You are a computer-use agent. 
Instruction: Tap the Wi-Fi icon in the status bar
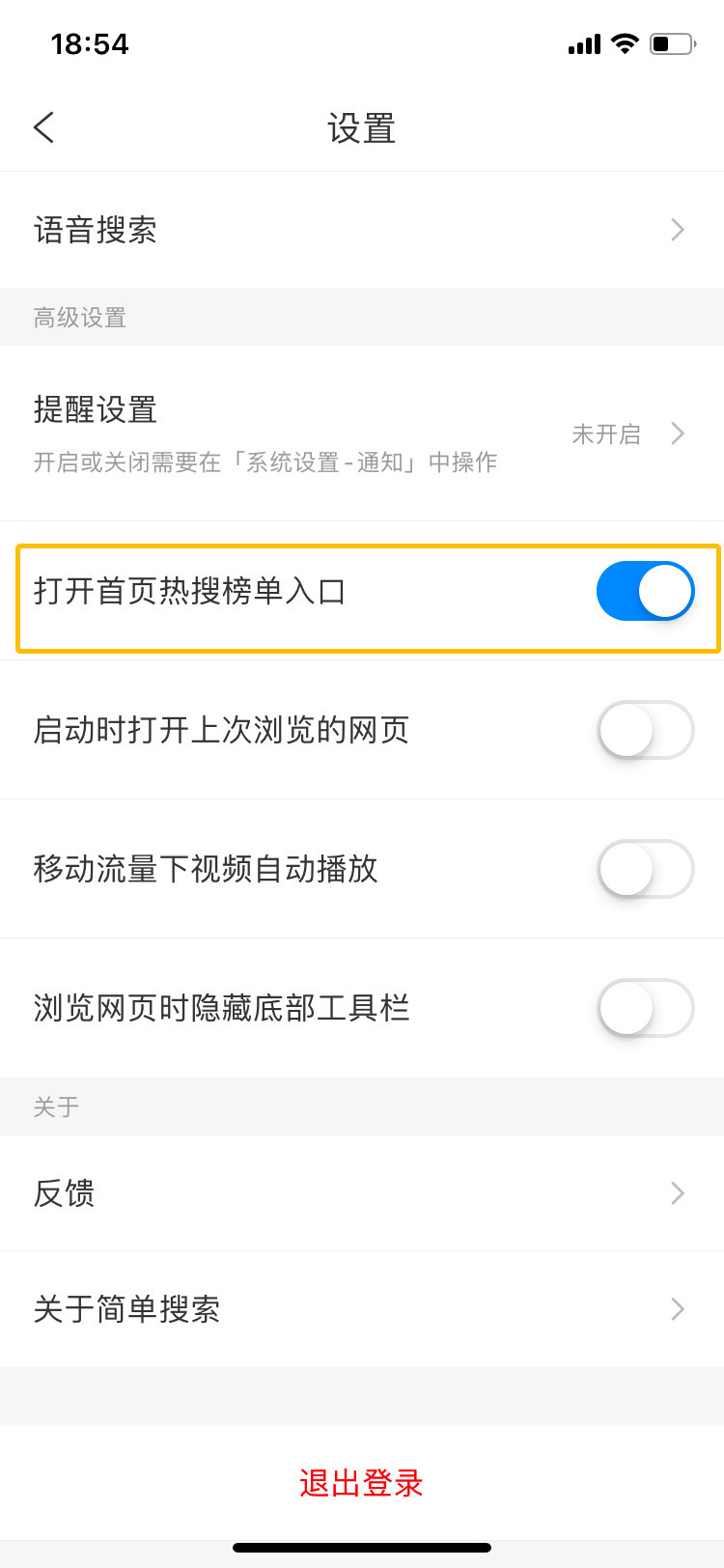624,42
